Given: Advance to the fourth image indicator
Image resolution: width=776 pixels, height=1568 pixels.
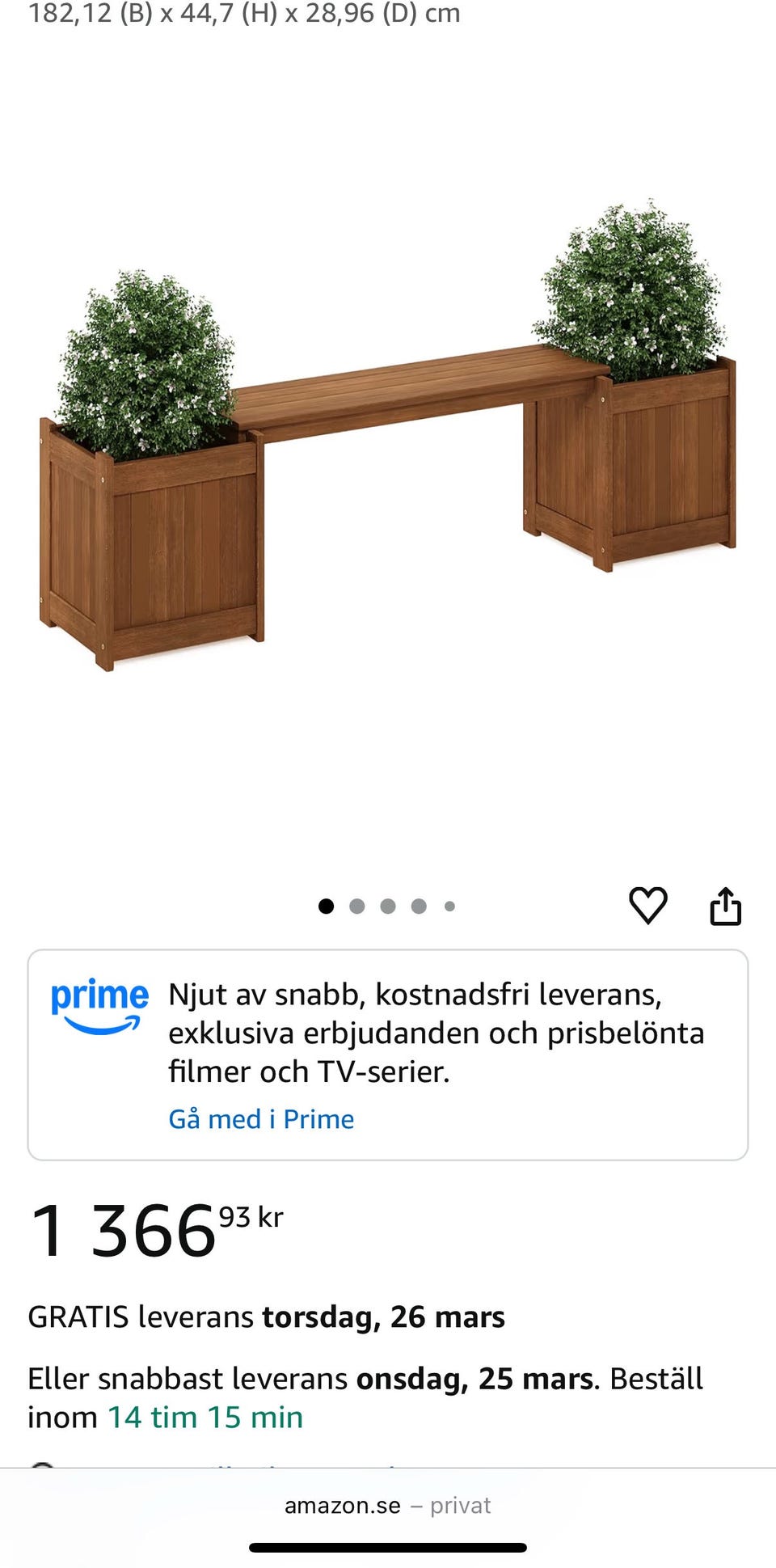Looking at the screenshot, I should 419,906.
